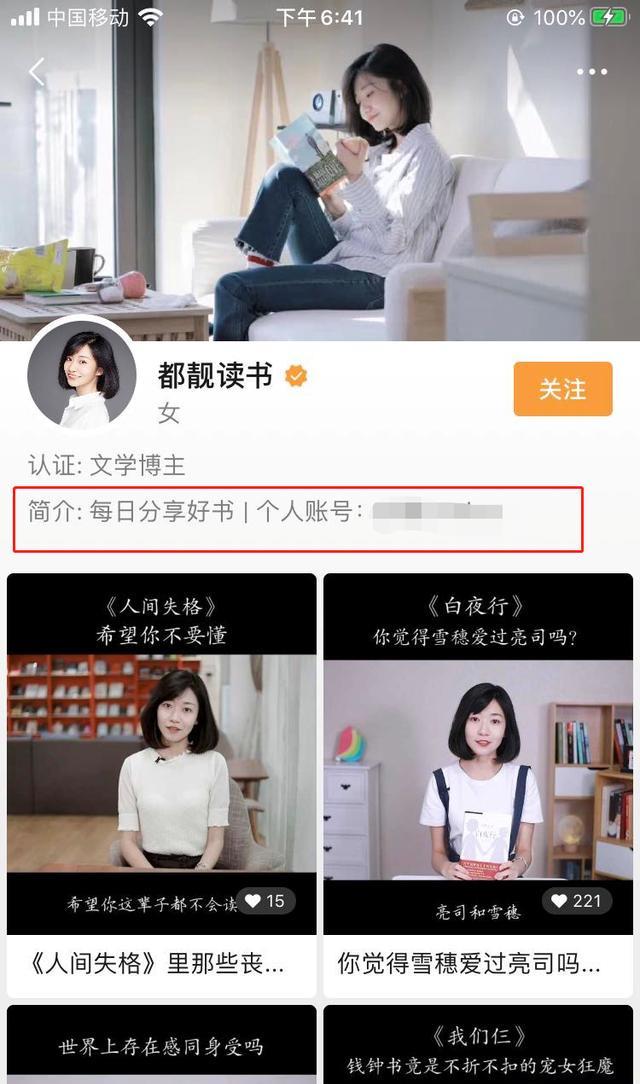Go back using the top-left arrow

click(x=37, y=71)
